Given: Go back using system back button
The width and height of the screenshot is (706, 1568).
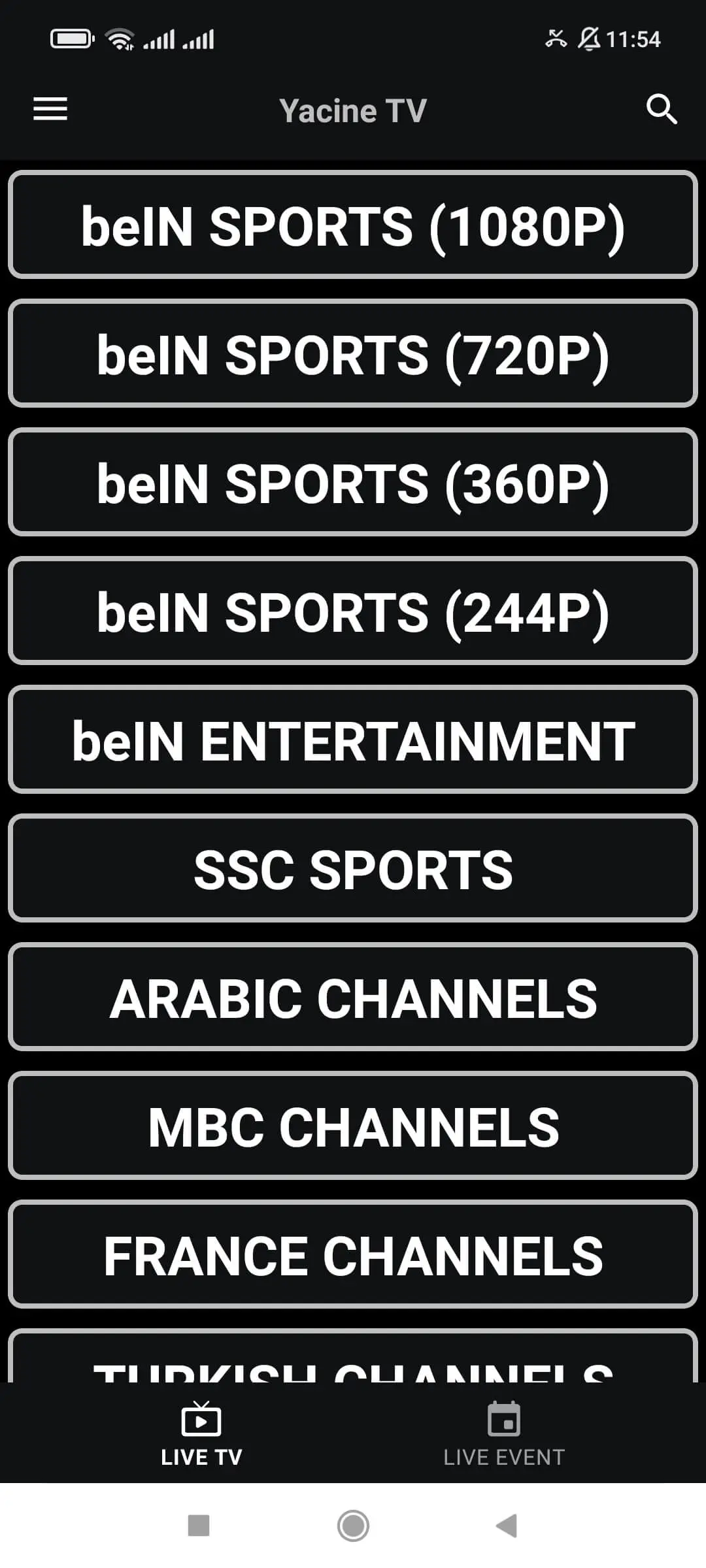Looking at the screenshot, I should tap(507, 1526).
